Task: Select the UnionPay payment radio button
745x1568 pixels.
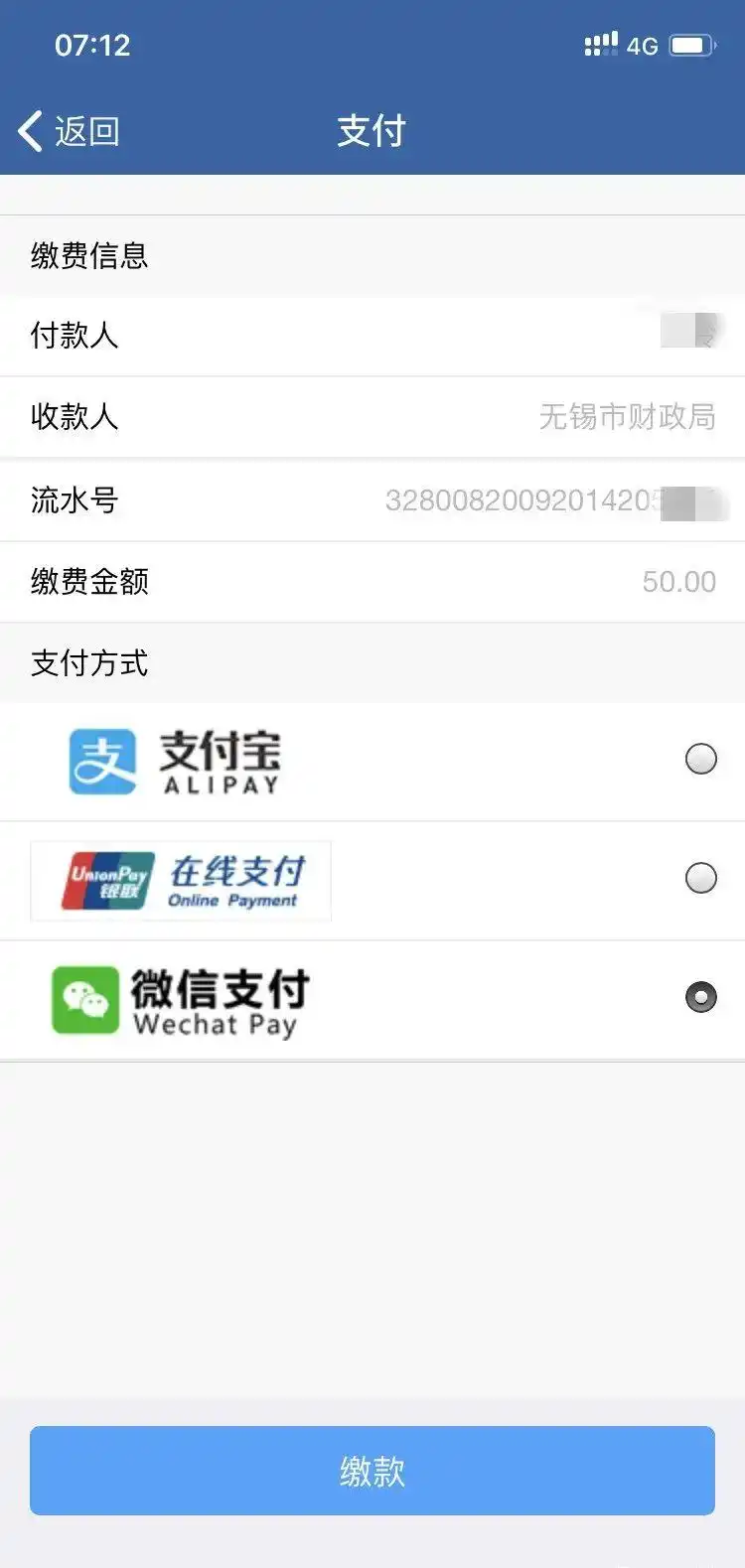Action: (700, 879)
